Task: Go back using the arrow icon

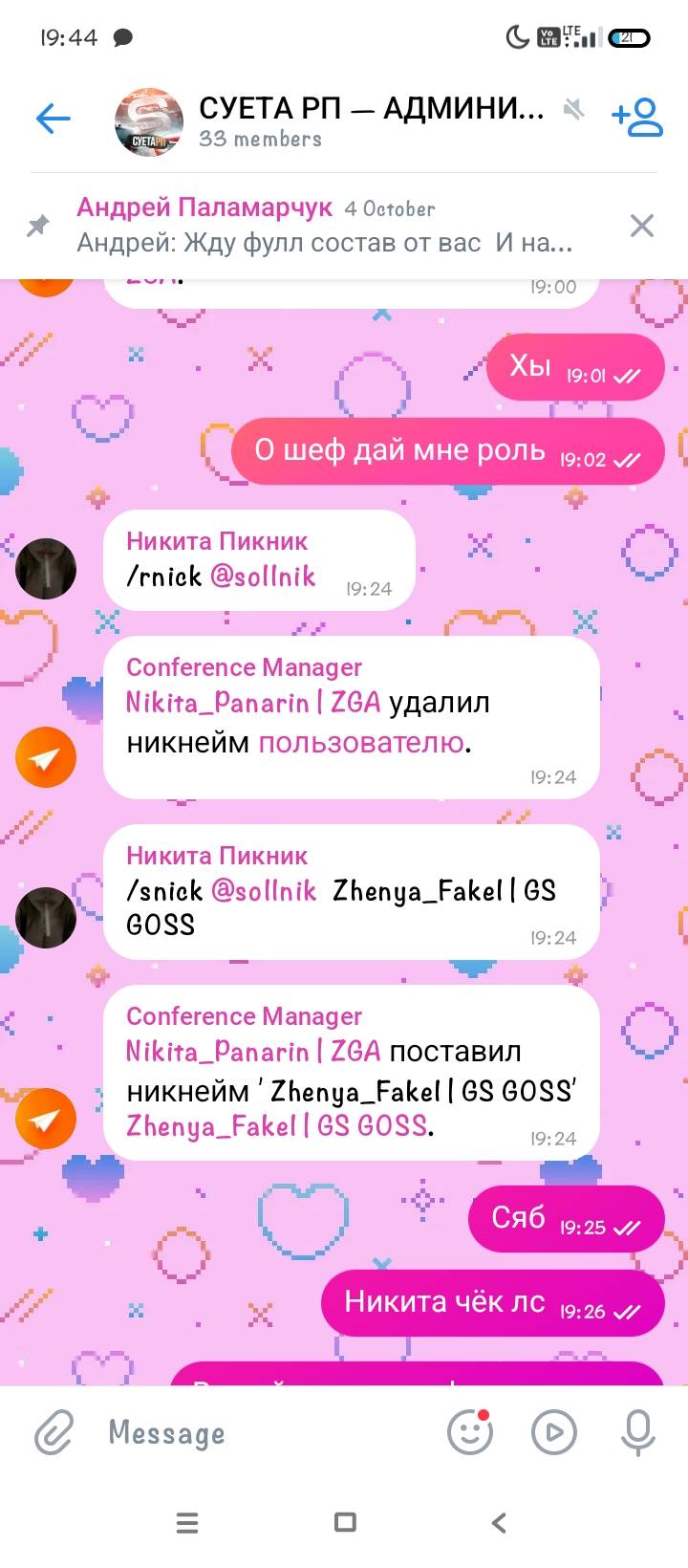Action: click(54, 120)
